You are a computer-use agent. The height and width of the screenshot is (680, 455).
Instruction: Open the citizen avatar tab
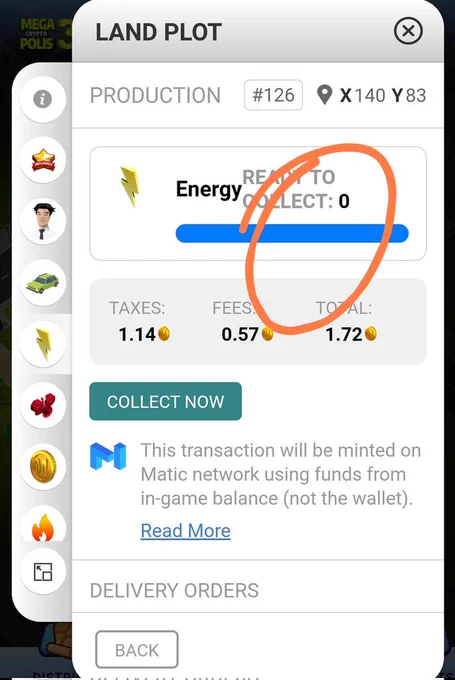43,221
